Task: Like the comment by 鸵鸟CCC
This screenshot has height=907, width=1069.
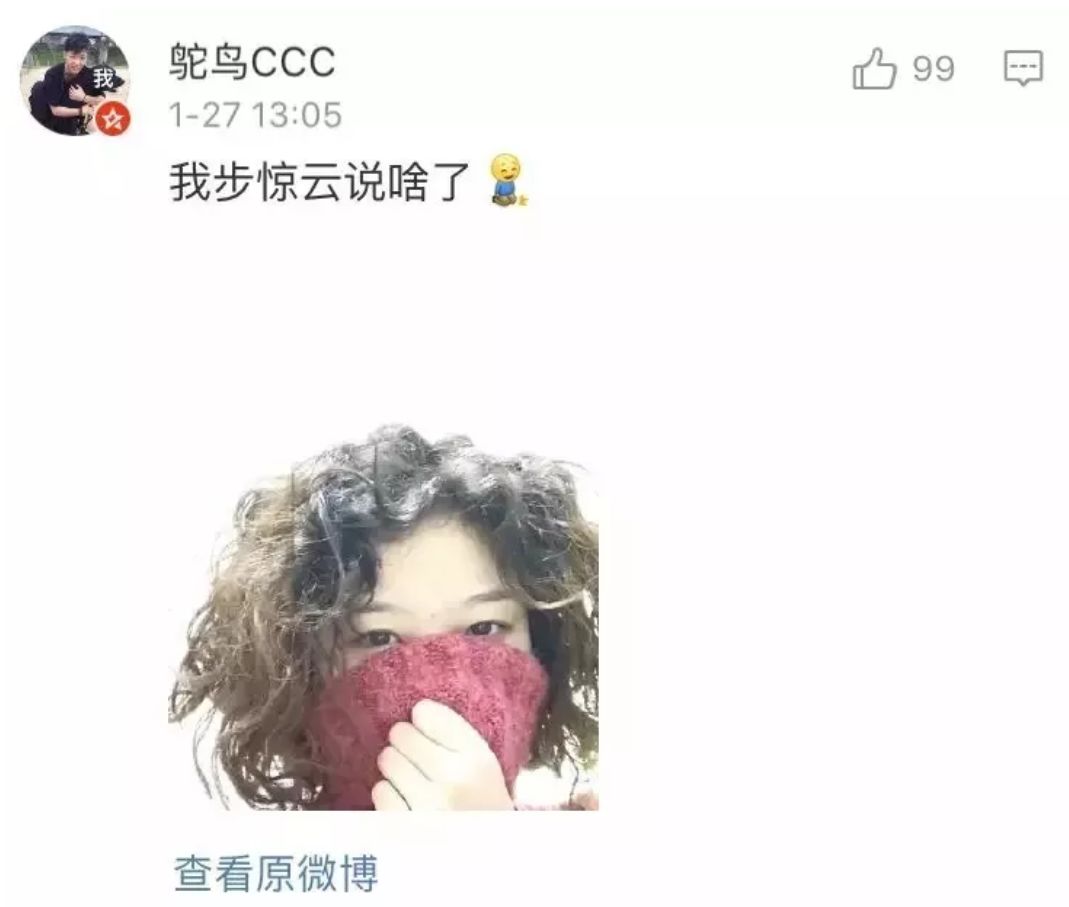Action: (874, 69)
